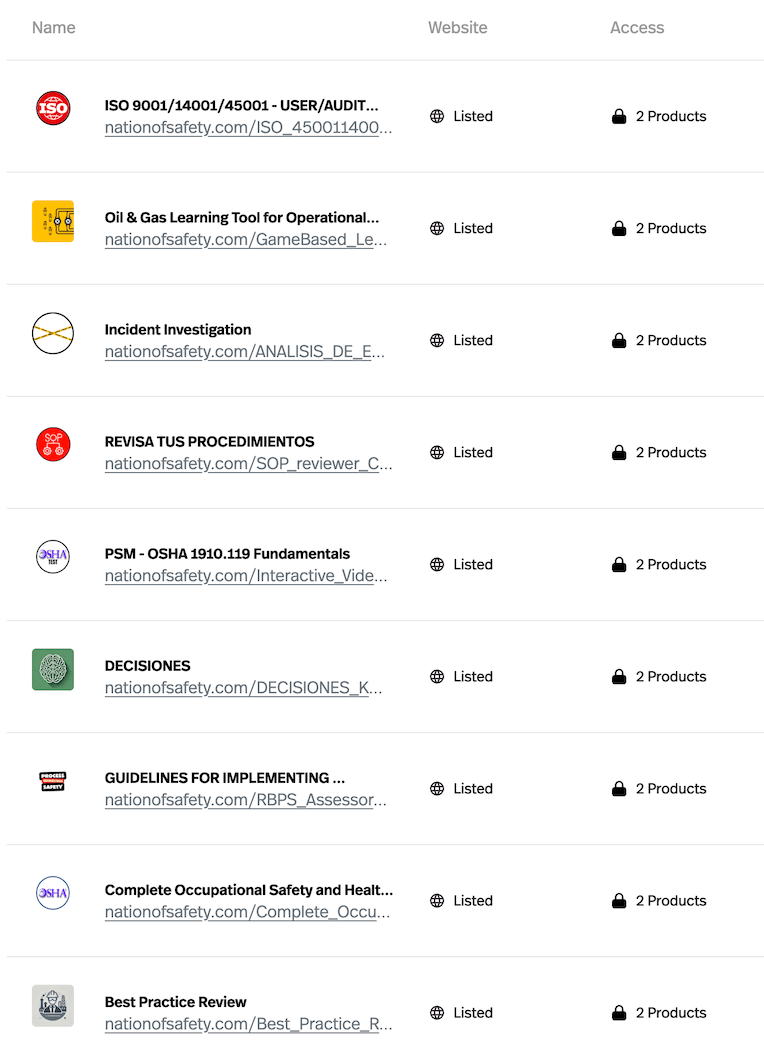The height and width of the screenshot is (1044, 764).
Task: Sort by the Website column header
Action: pyautogui.click(x=458, y=28)
